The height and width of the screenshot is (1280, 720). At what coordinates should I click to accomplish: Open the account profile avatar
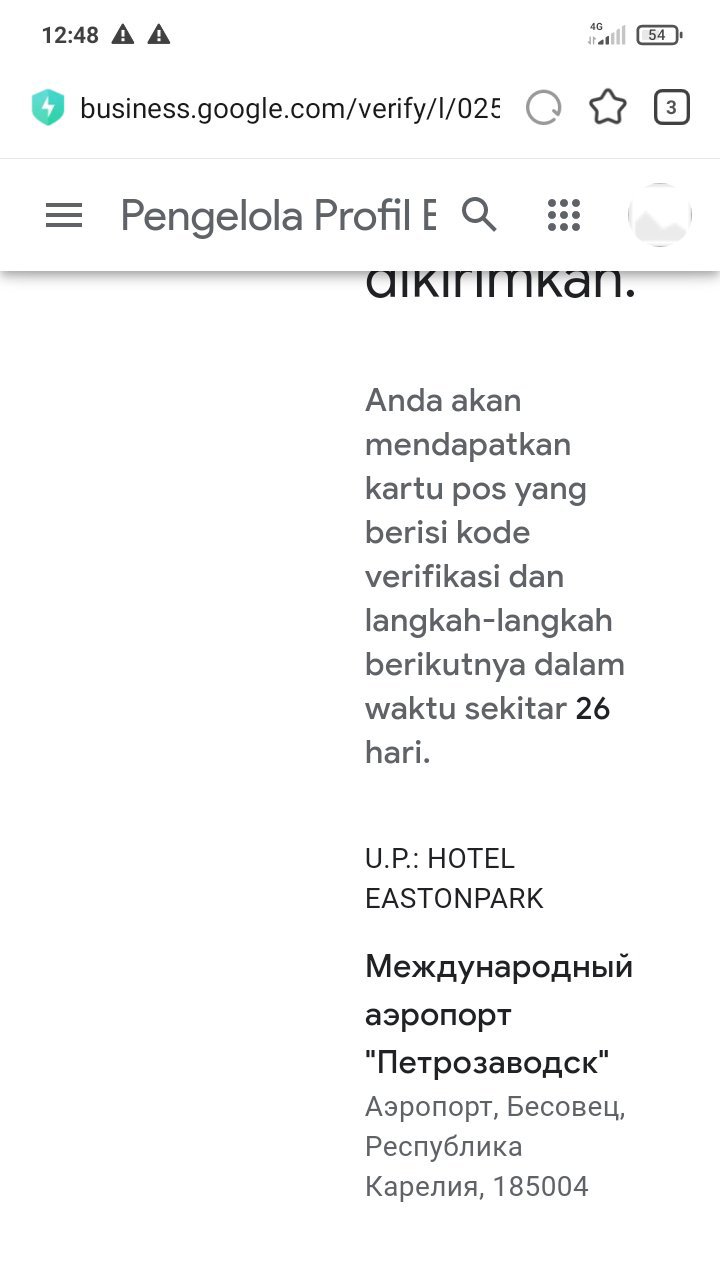[x=659, y=215]
